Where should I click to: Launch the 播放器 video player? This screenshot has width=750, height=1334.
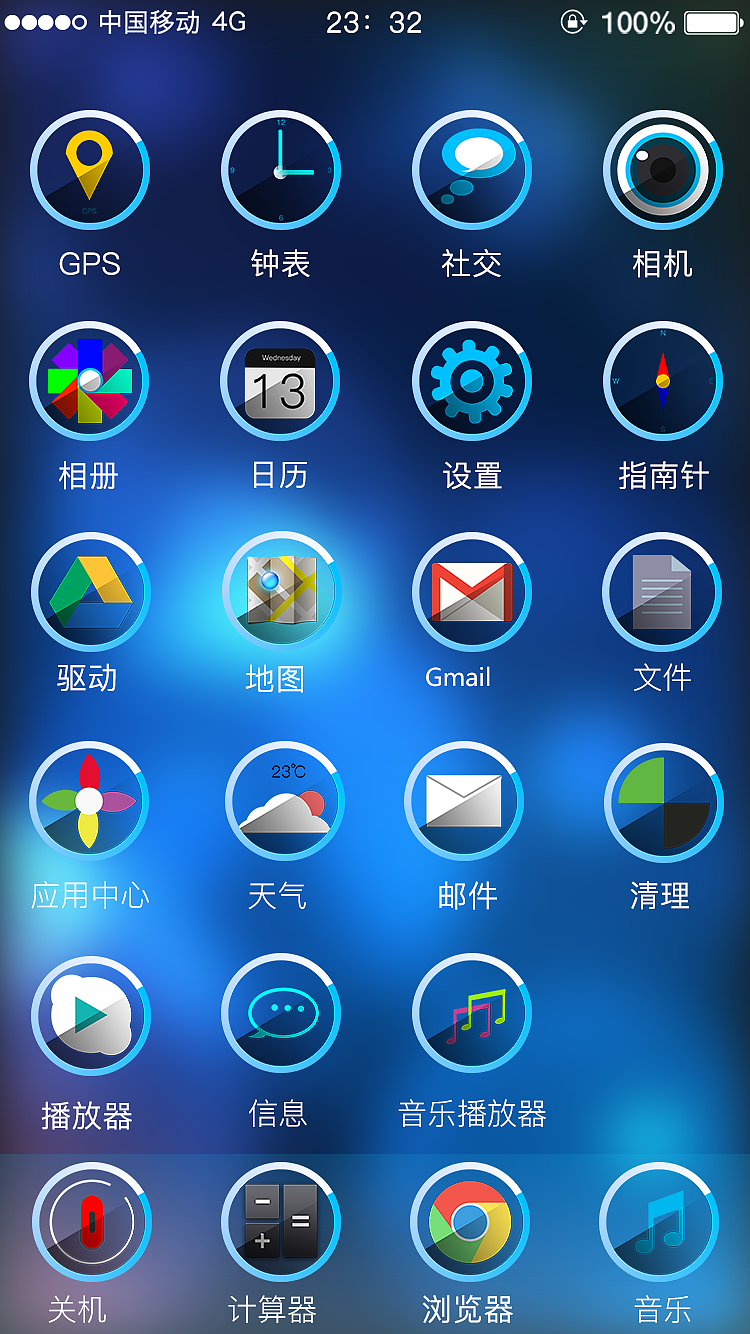click(90, 1013)
